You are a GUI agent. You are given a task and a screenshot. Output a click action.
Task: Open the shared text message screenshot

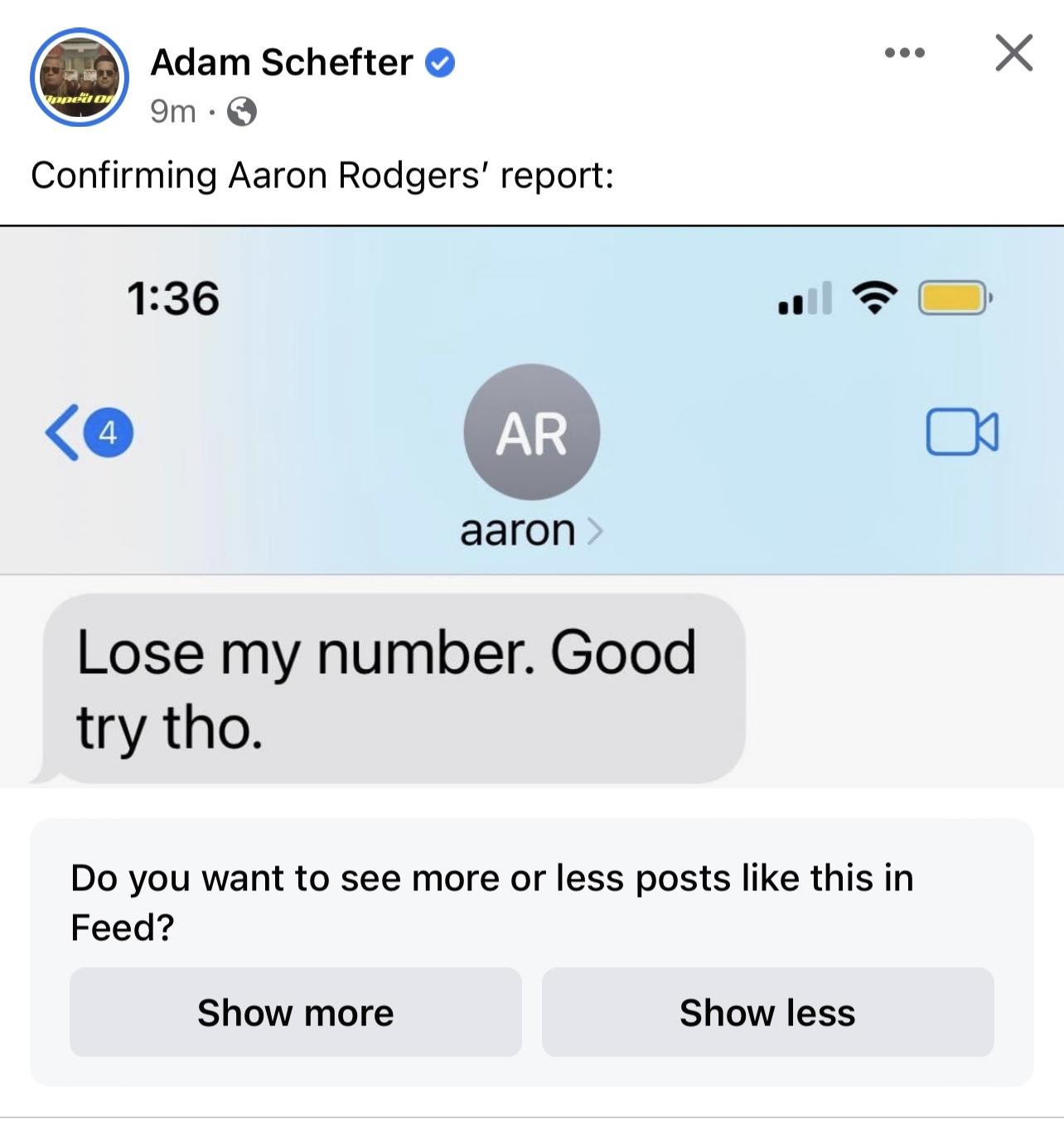(x=532, y=506)
